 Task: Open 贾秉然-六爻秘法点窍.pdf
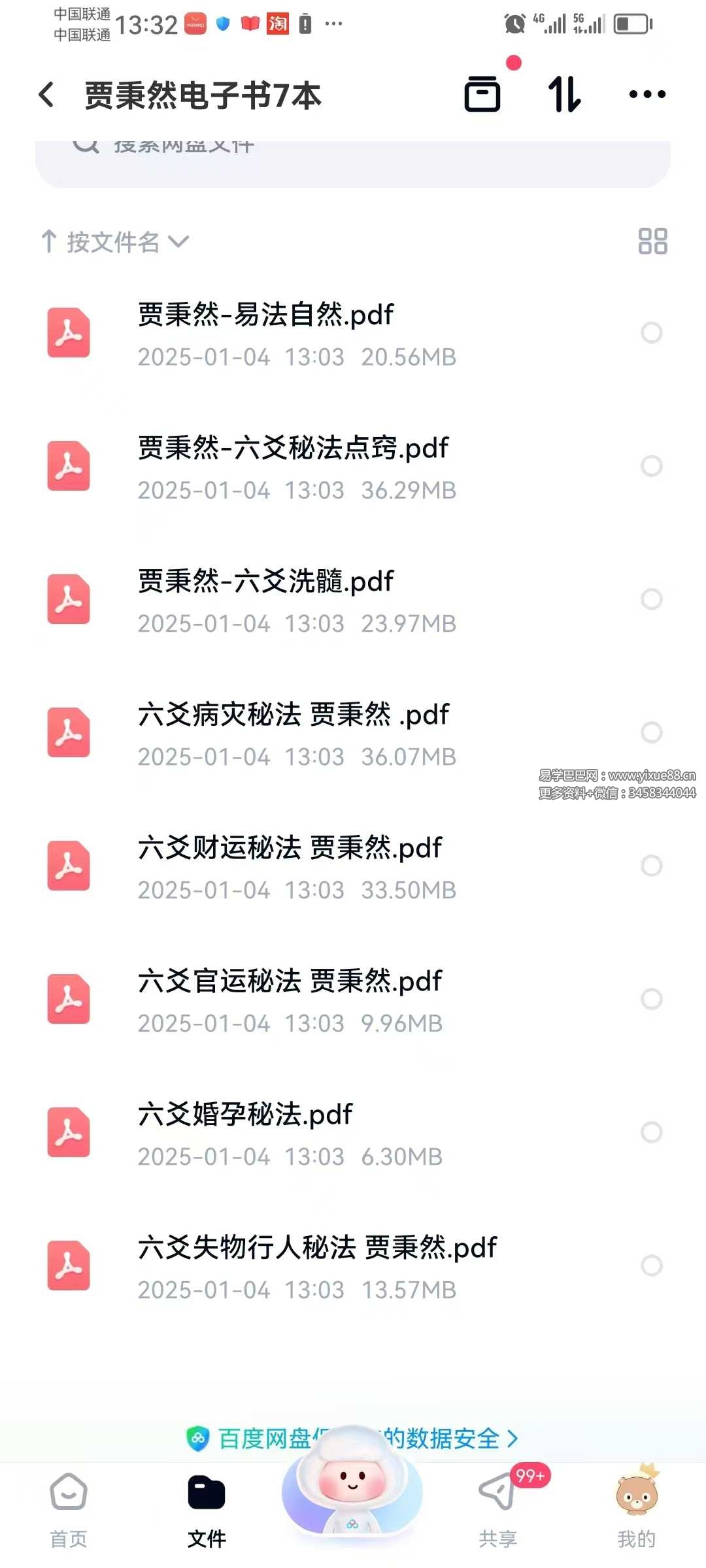293,448
